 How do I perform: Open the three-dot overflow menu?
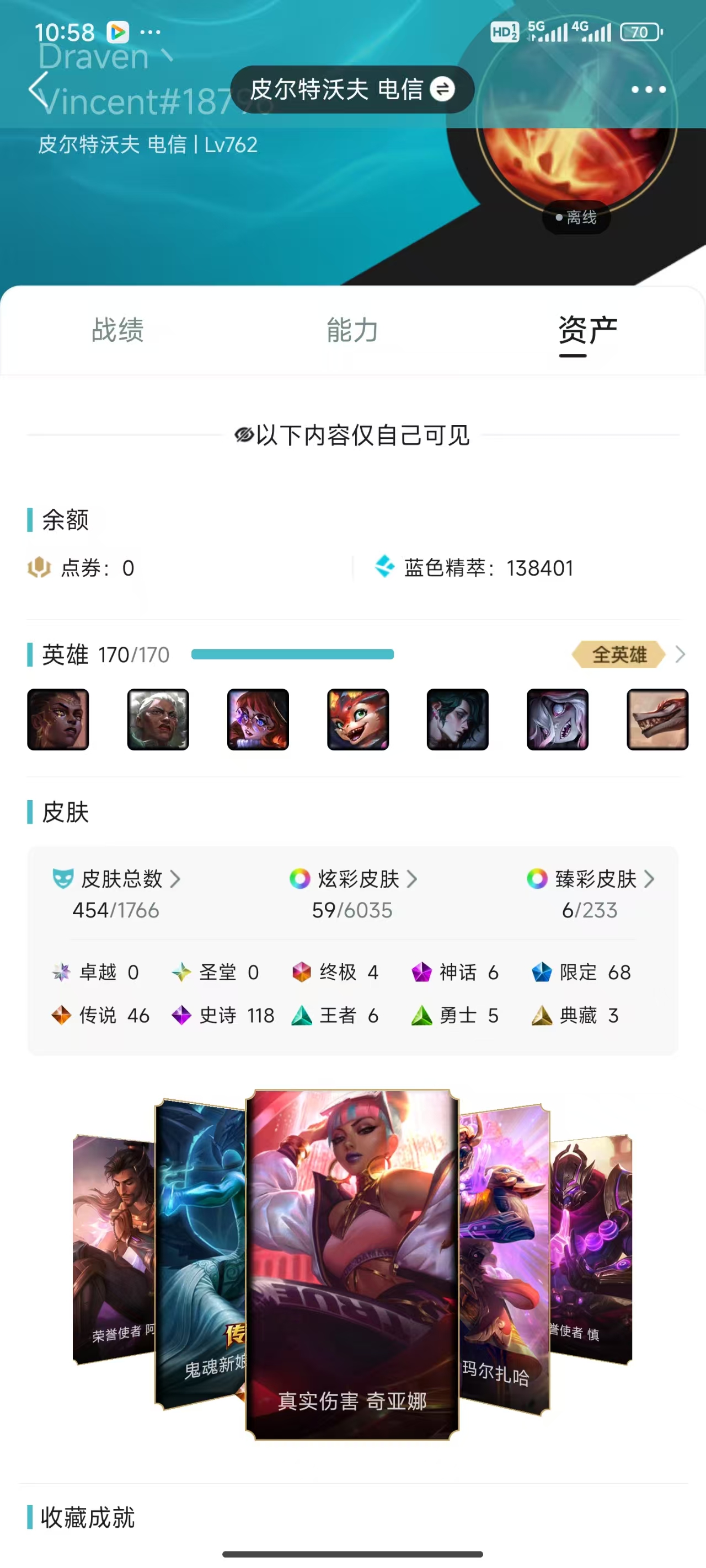(x=648, y=89)
